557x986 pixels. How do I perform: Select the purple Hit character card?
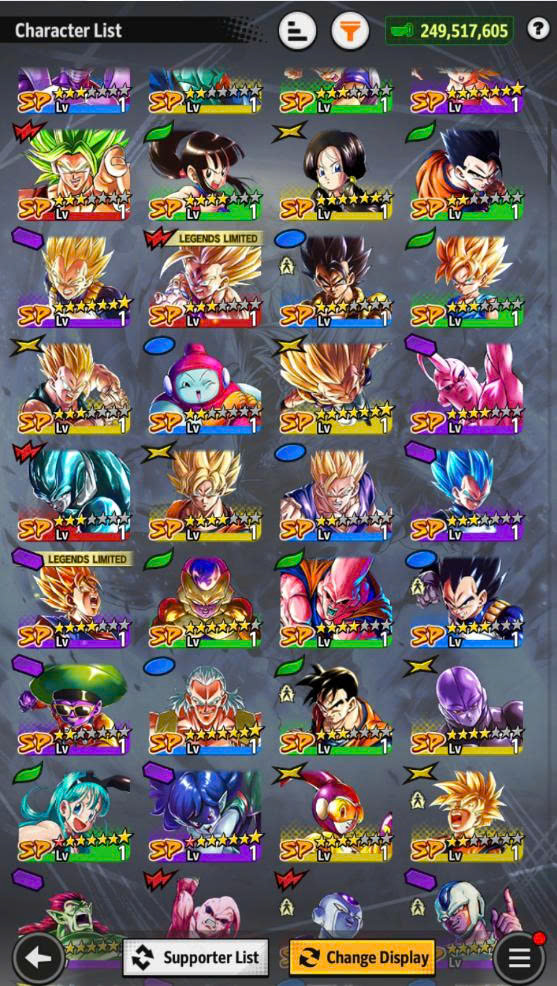point(467,708)
